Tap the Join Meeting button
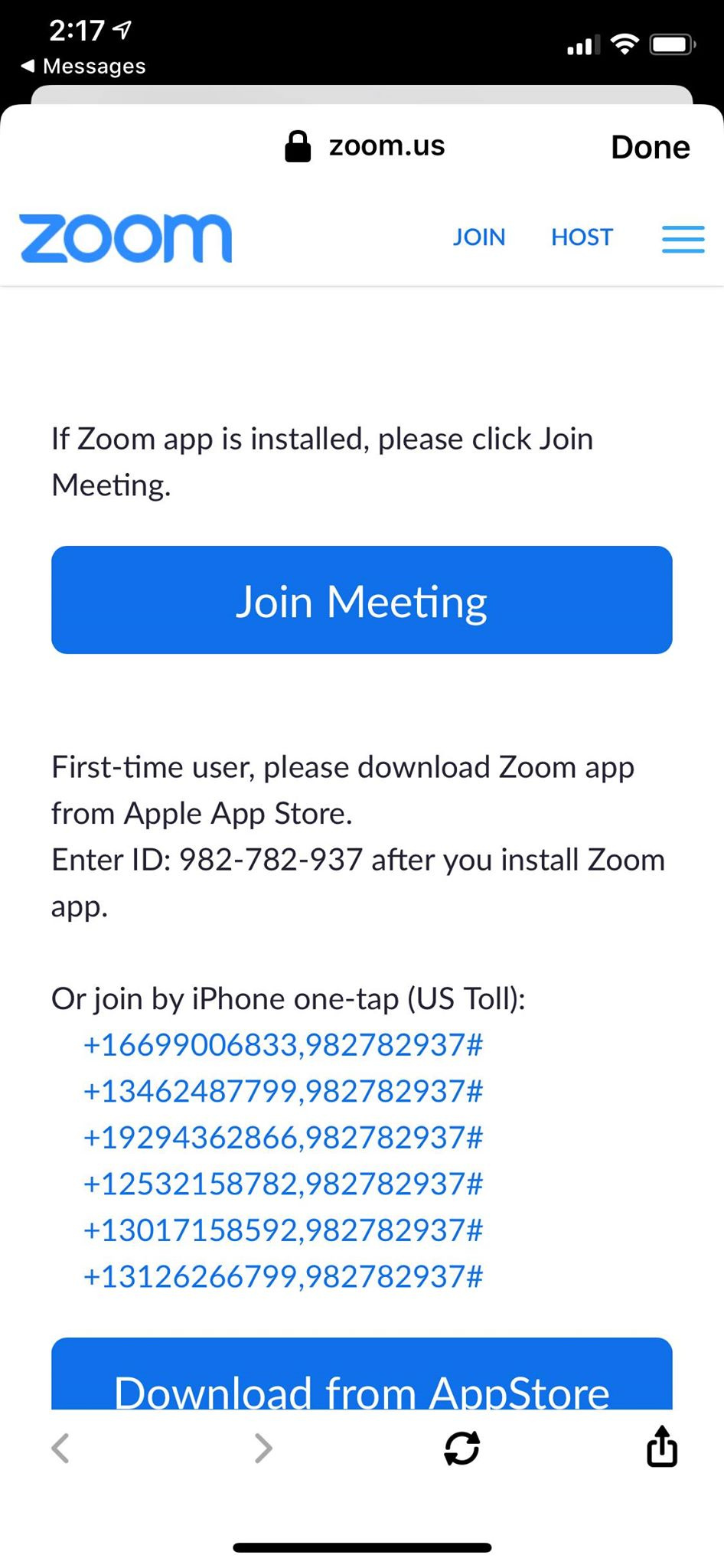The height and width of the screenshot is (1568, 724). point(361,600)
